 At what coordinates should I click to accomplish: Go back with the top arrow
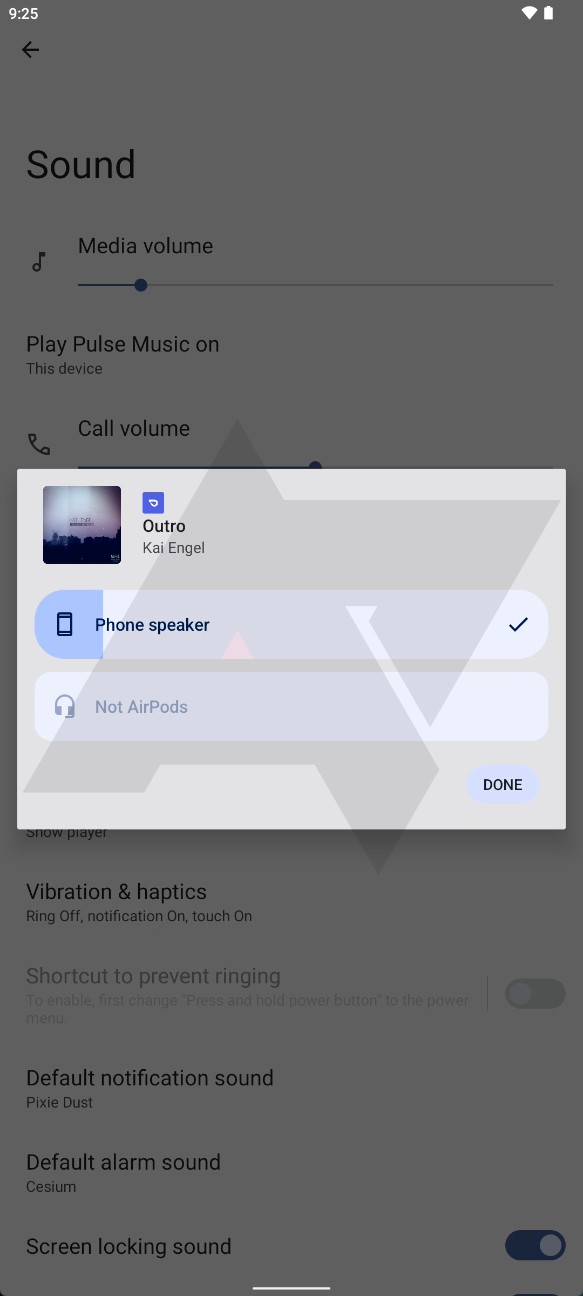tap(31, 50)
